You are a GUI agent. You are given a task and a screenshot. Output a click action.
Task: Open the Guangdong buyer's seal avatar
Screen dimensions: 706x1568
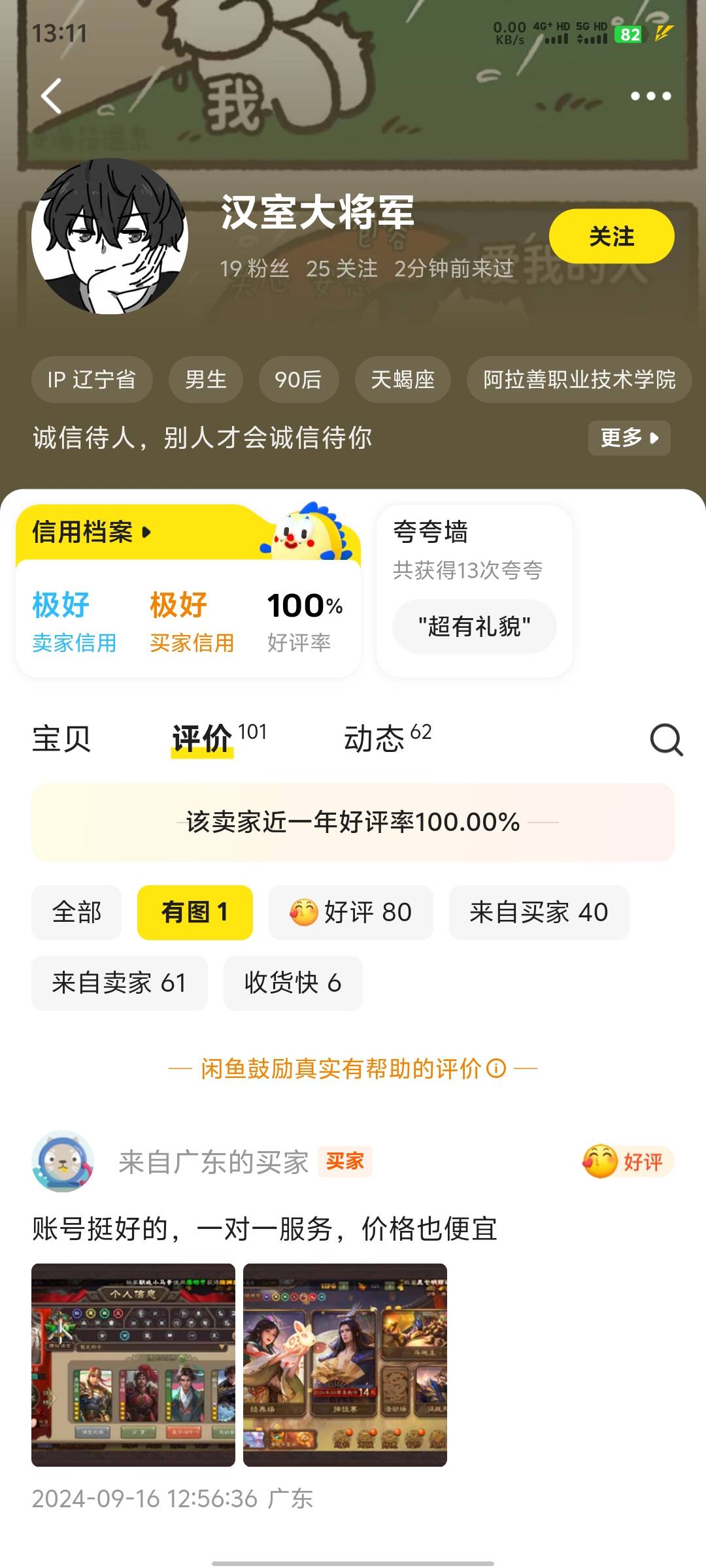tap(63, 1161)
